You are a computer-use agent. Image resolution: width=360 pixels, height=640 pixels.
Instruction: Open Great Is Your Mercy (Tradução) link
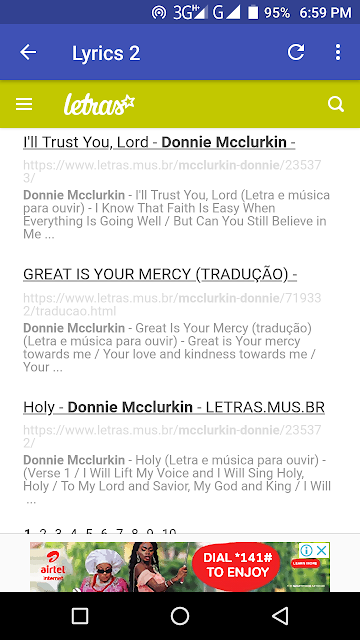tap(160, 274)
